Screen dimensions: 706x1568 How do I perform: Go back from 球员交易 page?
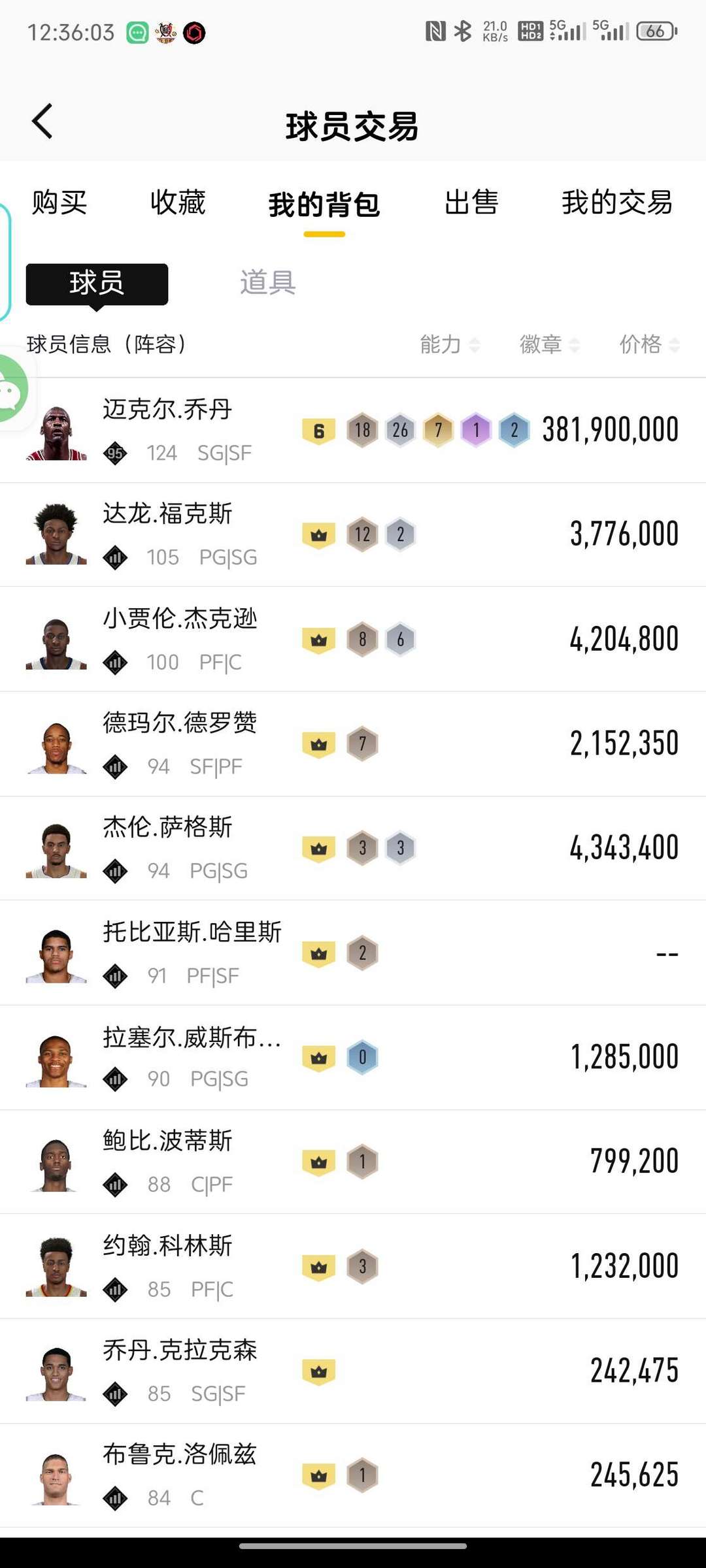tap(42, 122)
